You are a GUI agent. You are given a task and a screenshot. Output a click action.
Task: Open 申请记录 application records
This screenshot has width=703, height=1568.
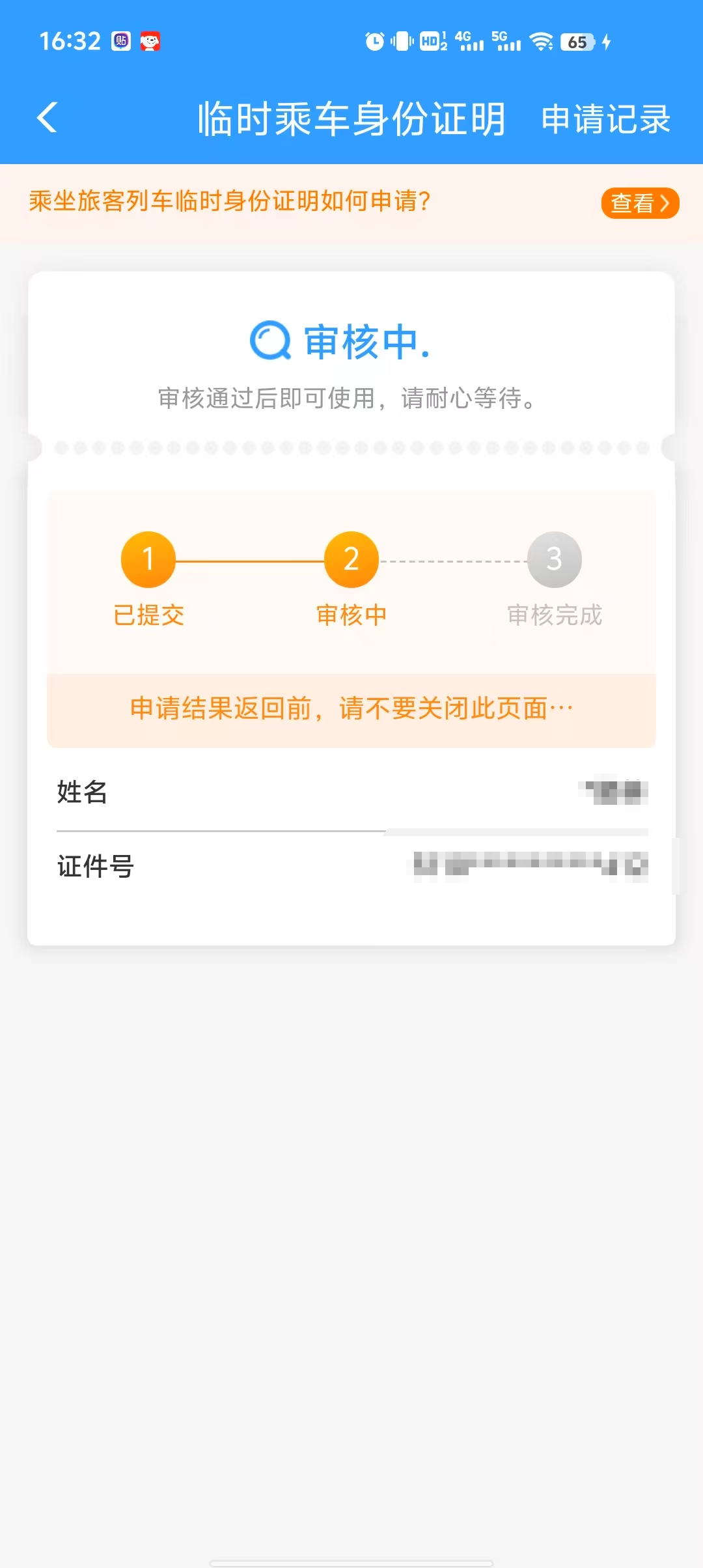[605, 119]
